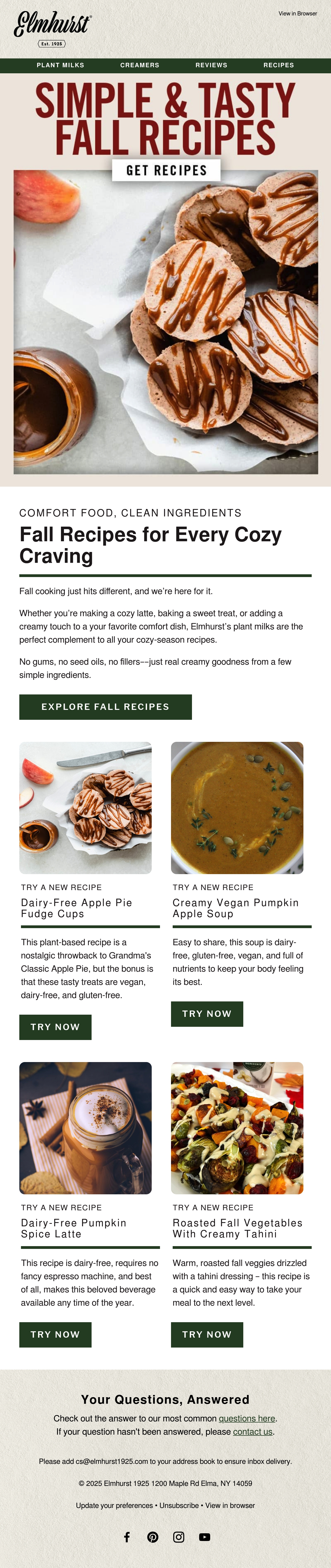Tap Explore Fall Recipes button

(105, 707)
